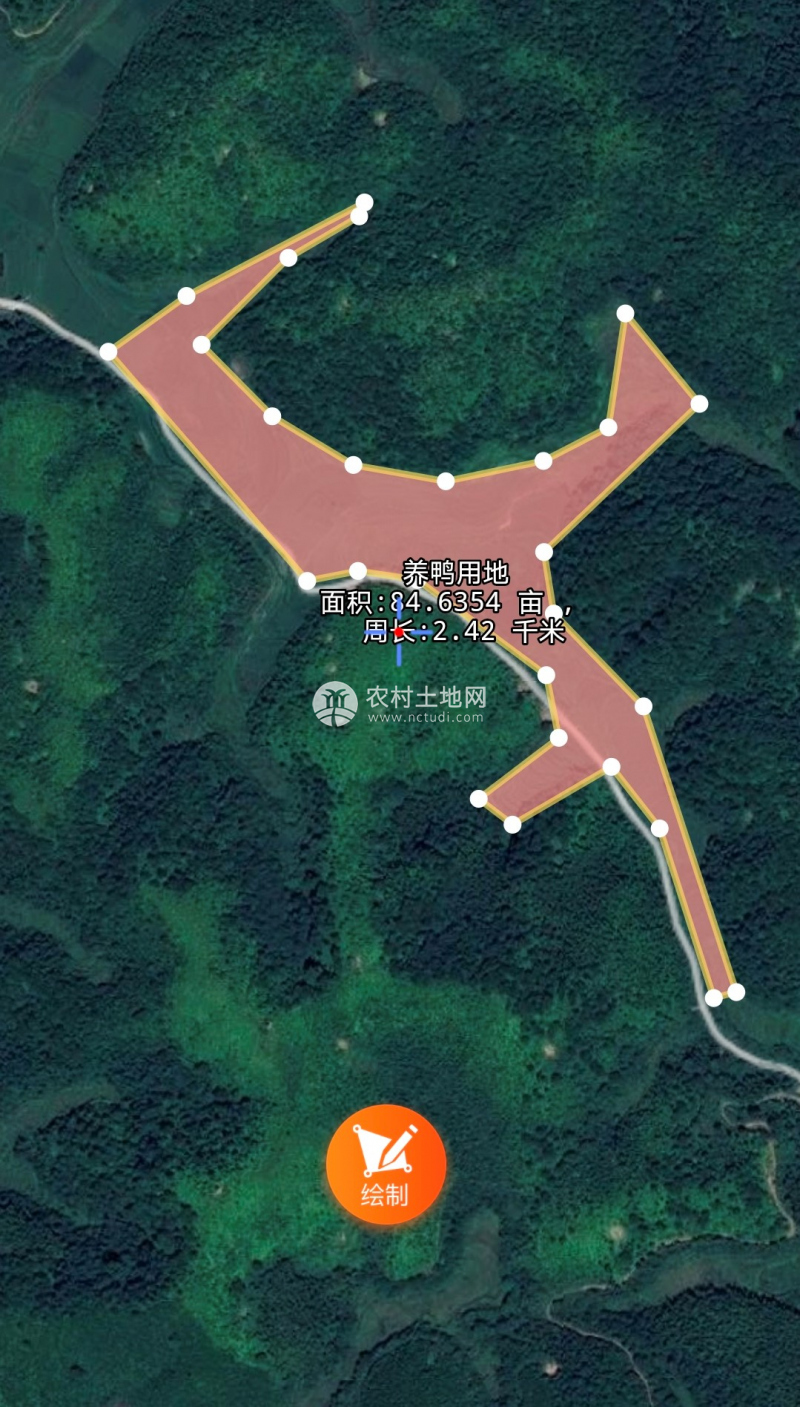Tap the orange 绘制 draw button
This screenshot has height=1407, width=800.
pos(385,1164)
